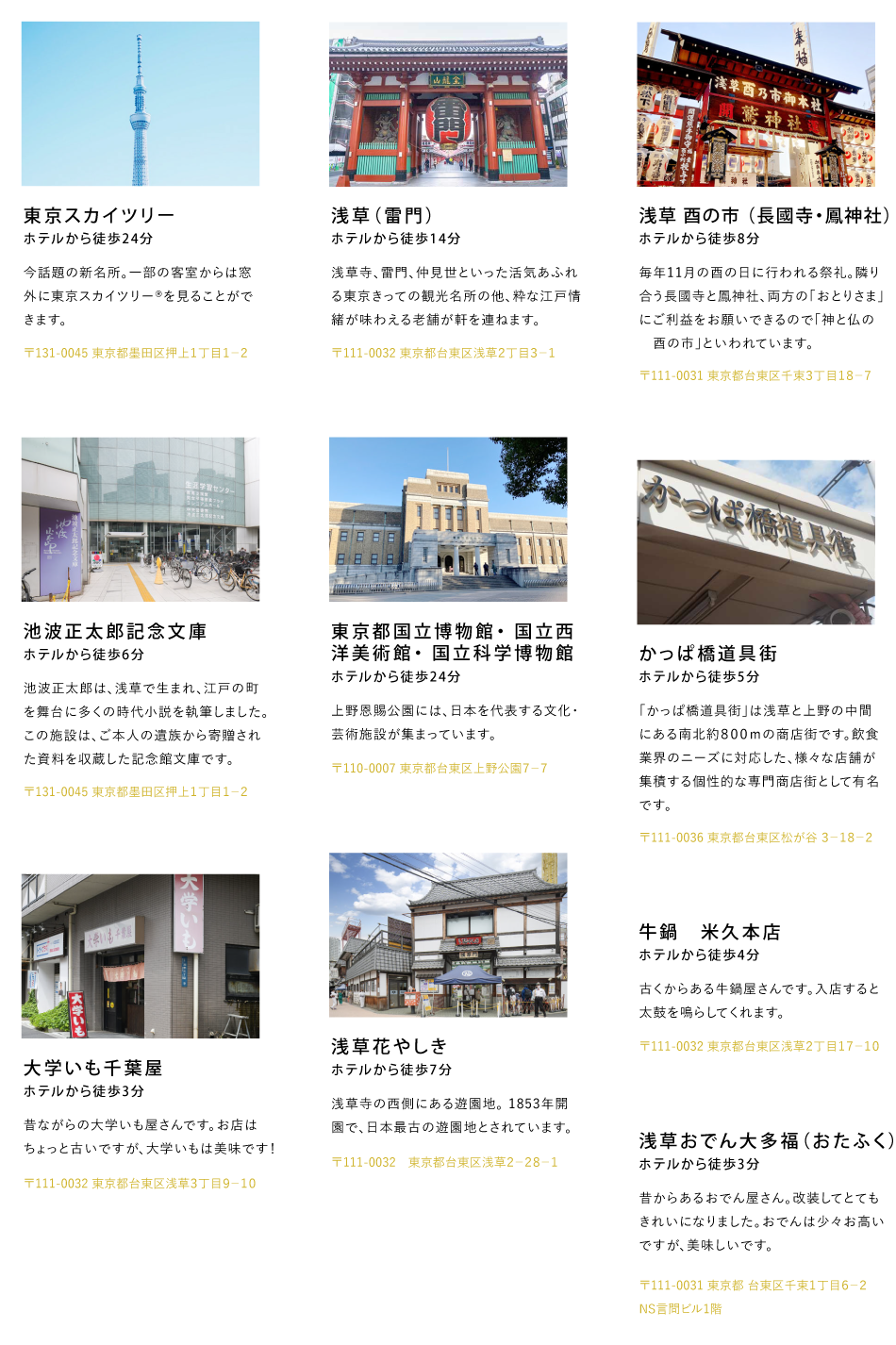The height and width of the screenshot is (1345, 896).
Task: Open the address under 浅草（雷門）
Action: click(x=443, y=353)
